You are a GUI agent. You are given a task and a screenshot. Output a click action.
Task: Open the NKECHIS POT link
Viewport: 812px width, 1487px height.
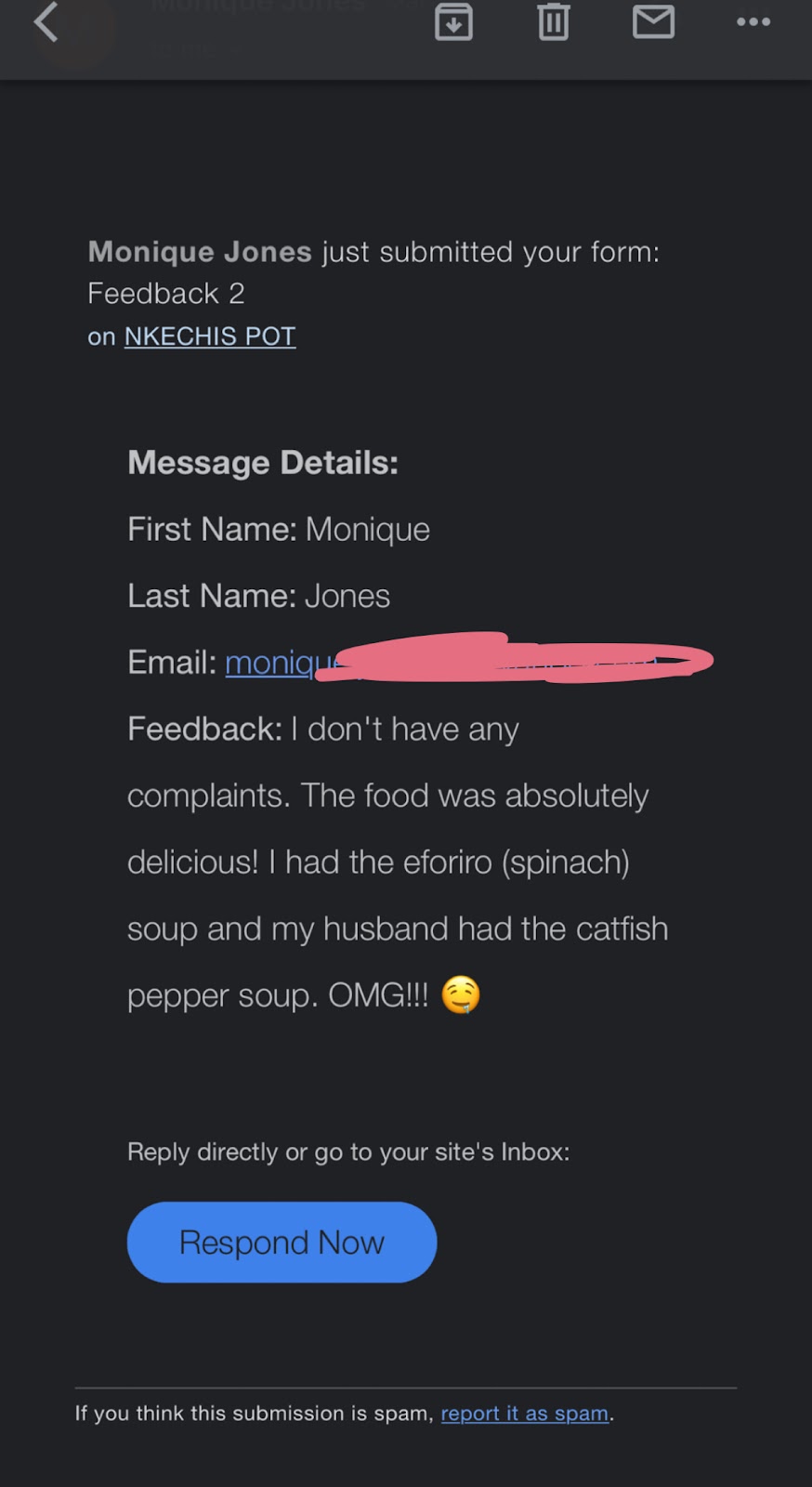coord(210,336)
